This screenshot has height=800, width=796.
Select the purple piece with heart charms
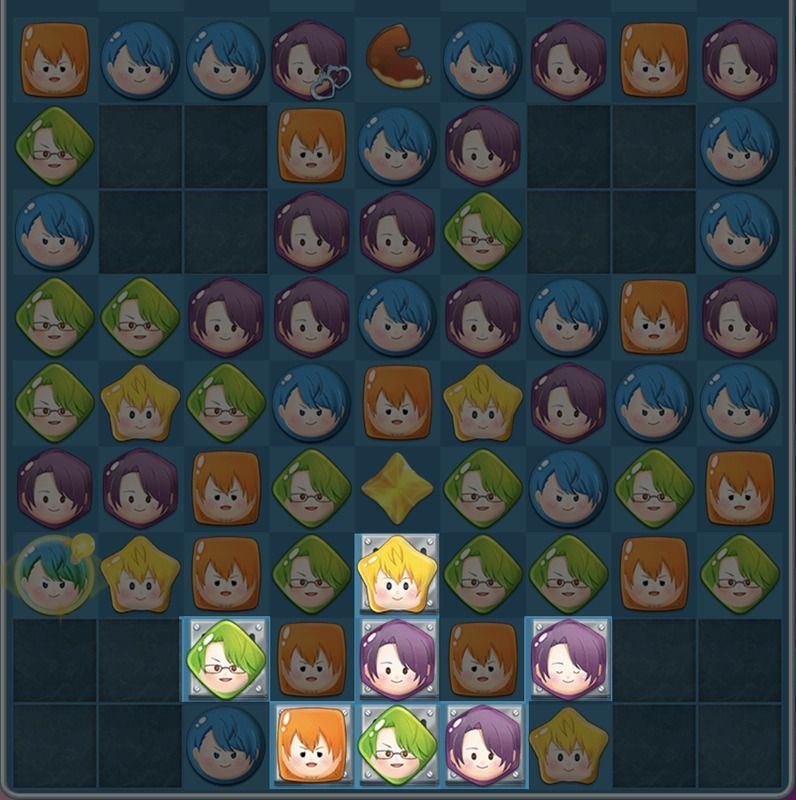pos(311,58)
